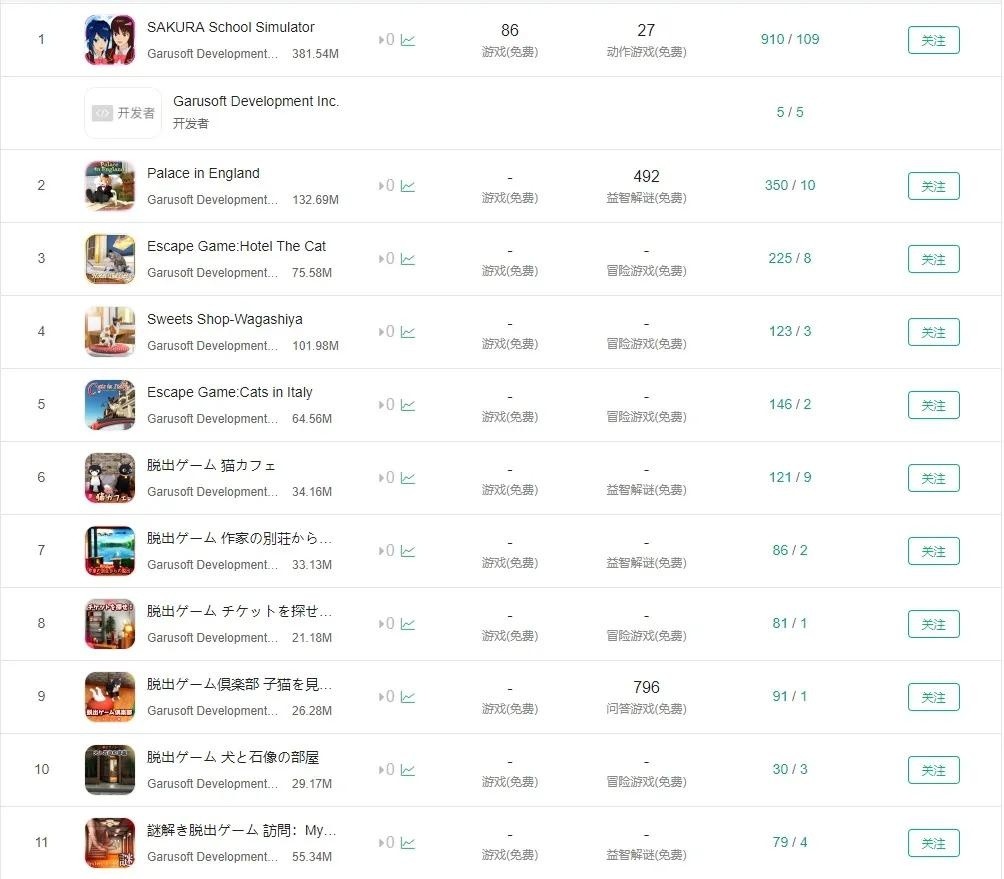Open Sweets Shop-Wagashiya listing
The height and width of the screenshot is (879, 1004).
224,320
